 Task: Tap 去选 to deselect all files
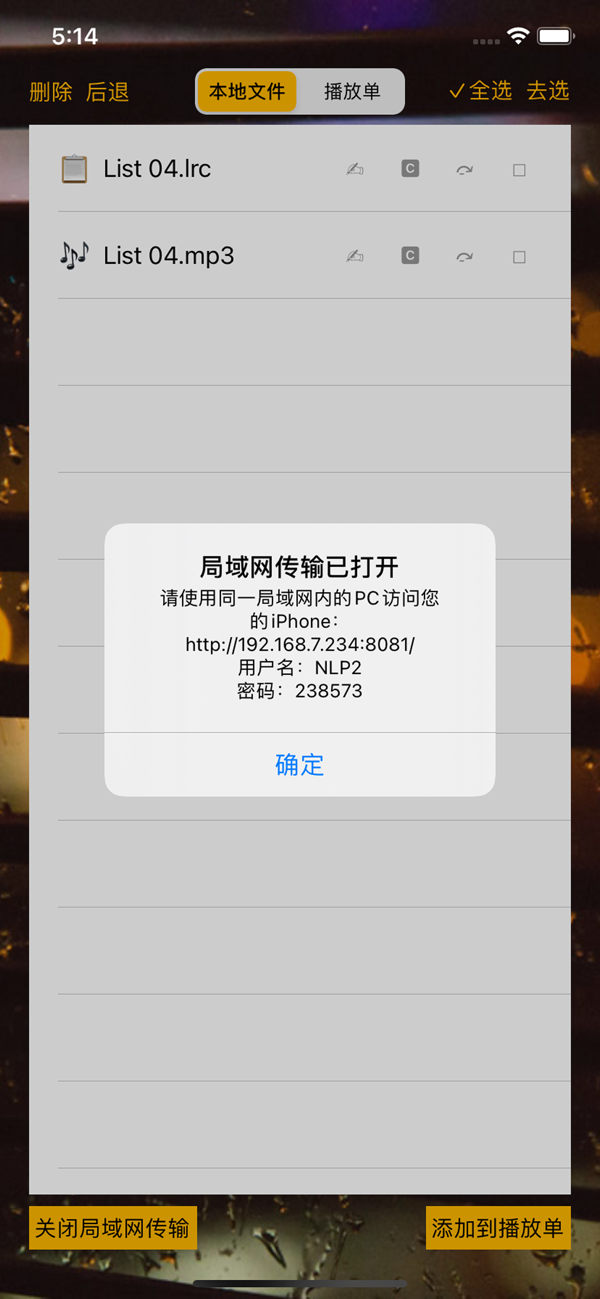(x=548, y=91)
